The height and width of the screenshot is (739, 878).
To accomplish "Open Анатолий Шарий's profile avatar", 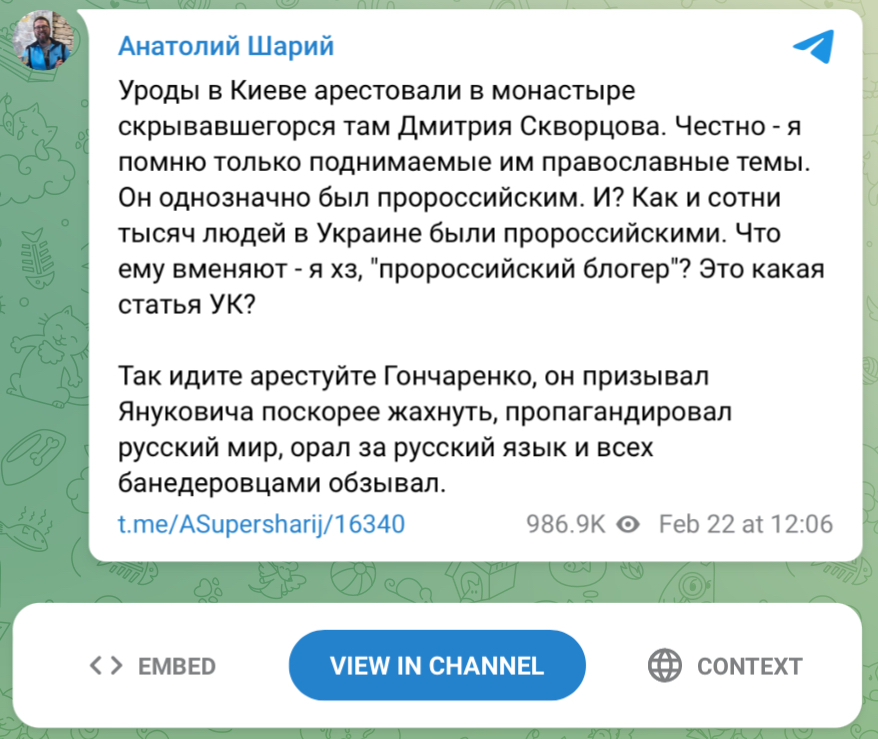I will click(44, 40).
